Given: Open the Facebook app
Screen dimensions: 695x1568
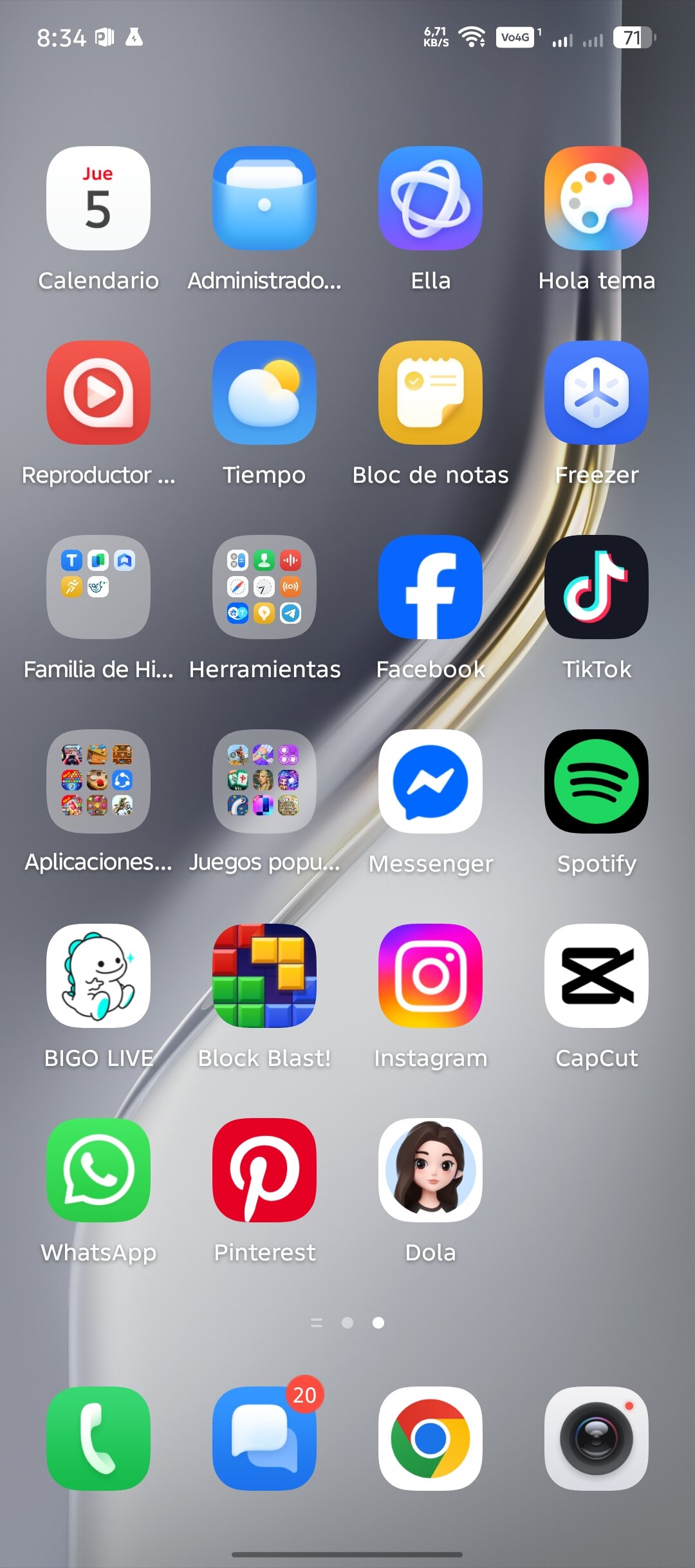Looking at the screenshot, I should click(431, 587).
